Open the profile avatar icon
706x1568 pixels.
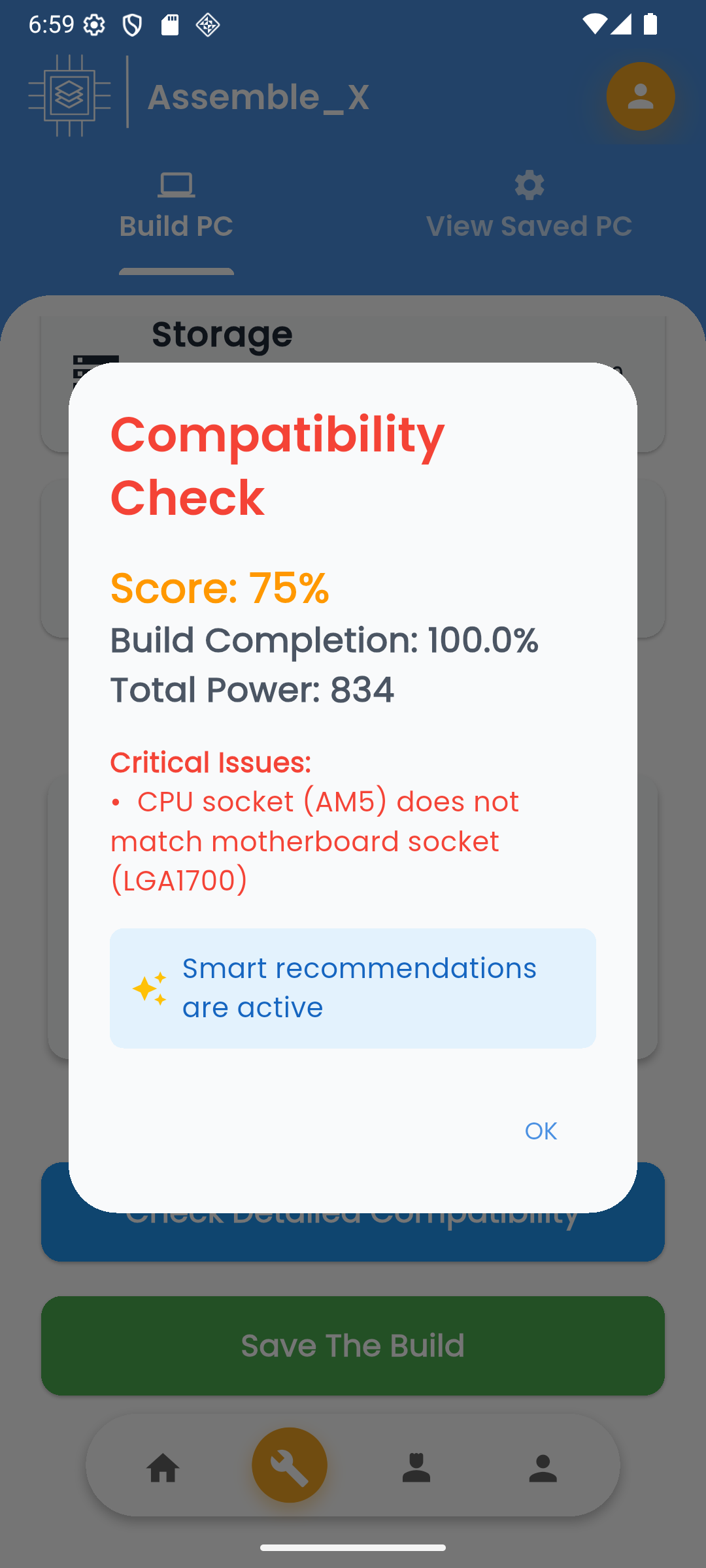tap(640, 97)
